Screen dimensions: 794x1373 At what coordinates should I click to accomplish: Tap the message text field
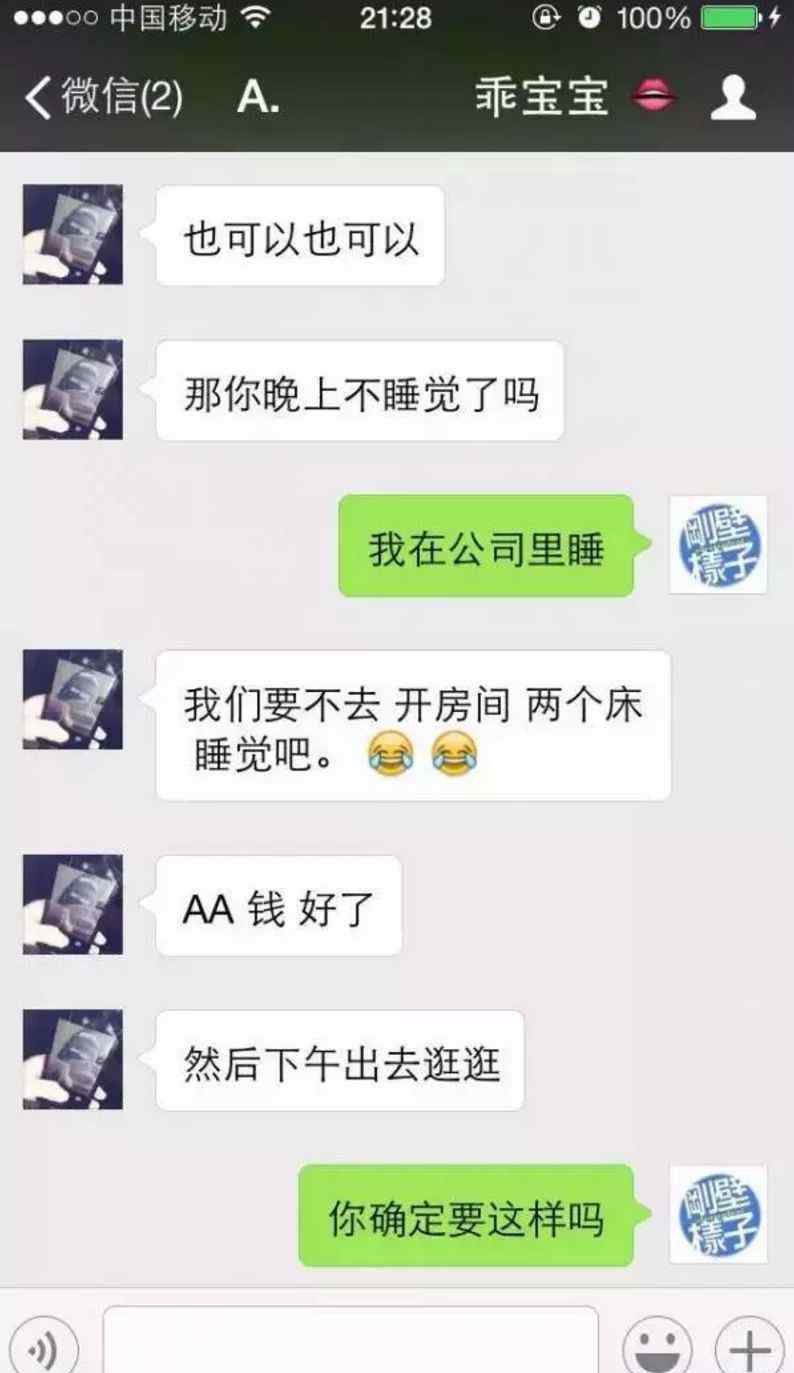pyautogui.click(x=350, y=1340)
